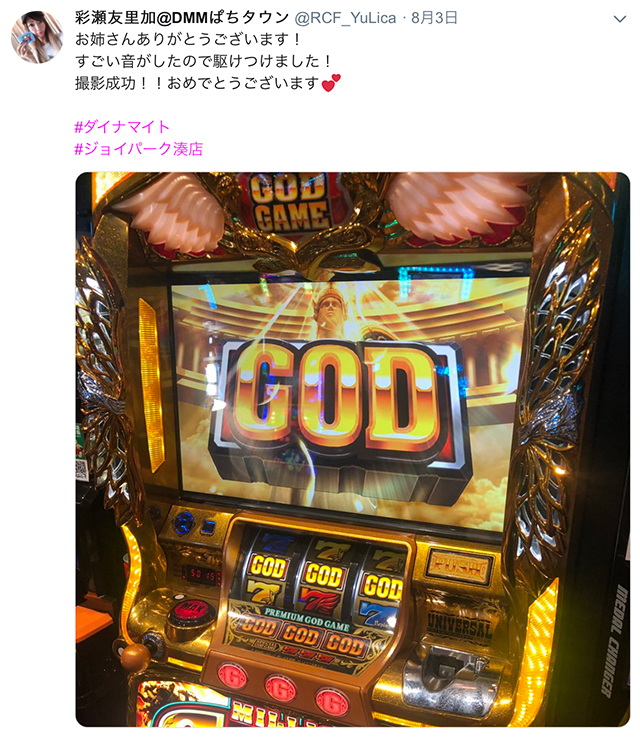The image size is (640, 738).
Task: Open the tweet's dropdown caret menu
Action: click(618, 19)
